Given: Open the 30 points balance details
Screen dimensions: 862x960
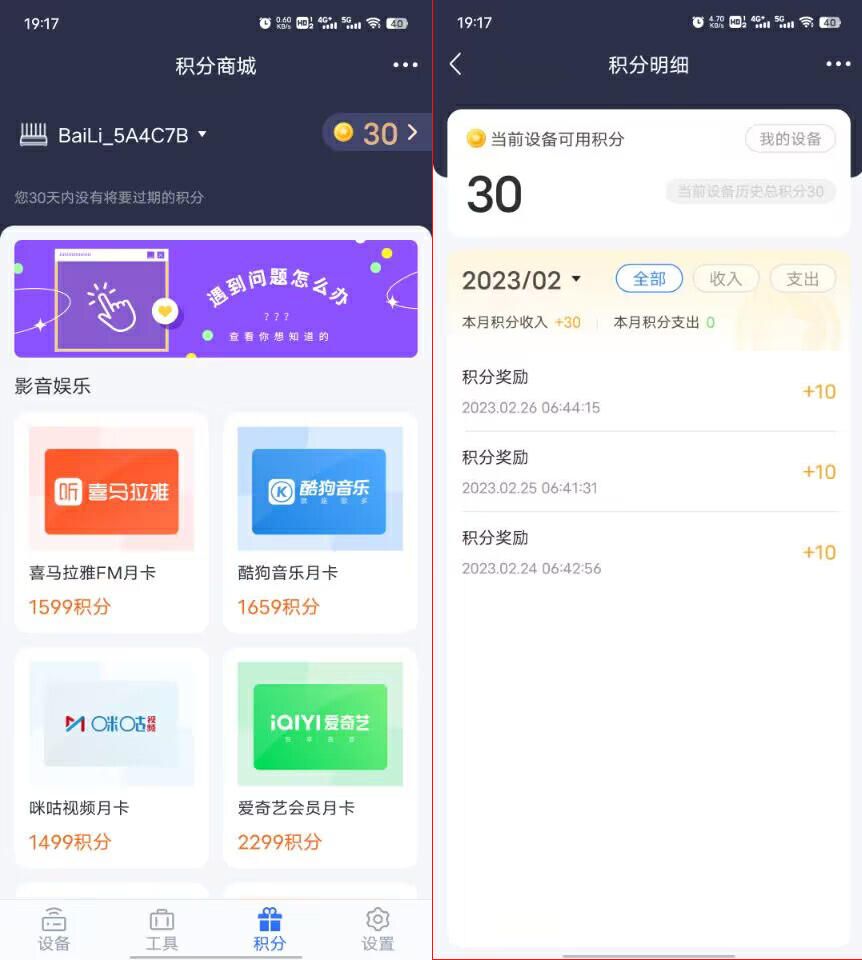Looking at the screenshot, I should pos(379,133).
